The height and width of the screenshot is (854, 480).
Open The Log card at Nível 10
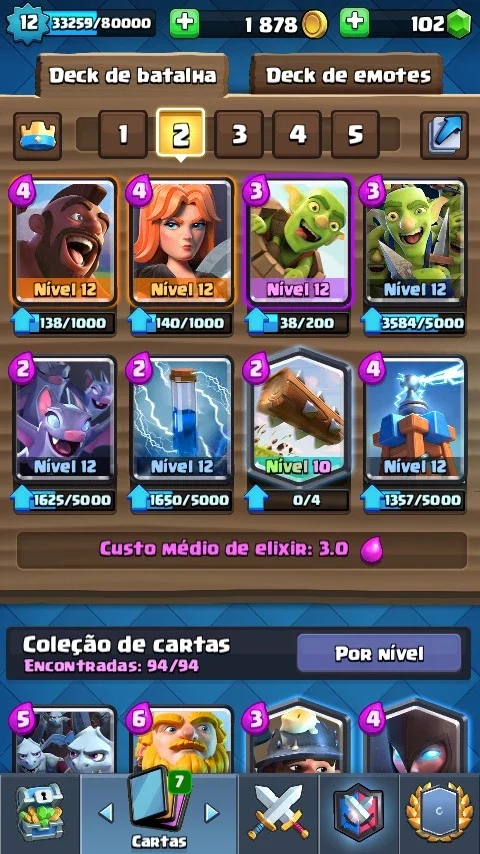point(299,418)
